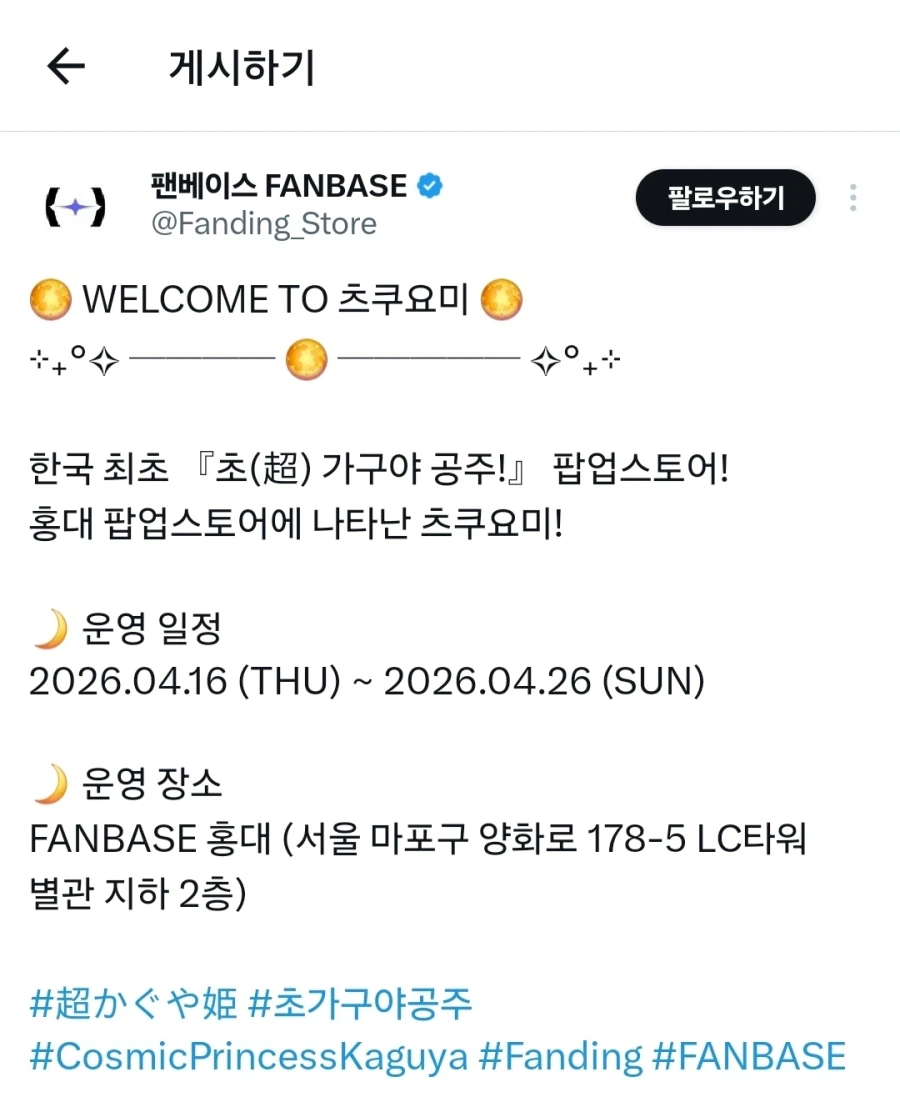900x1102 pixels.
Task: Open the @Fanding_Store account name
Action: click(264, 223)
